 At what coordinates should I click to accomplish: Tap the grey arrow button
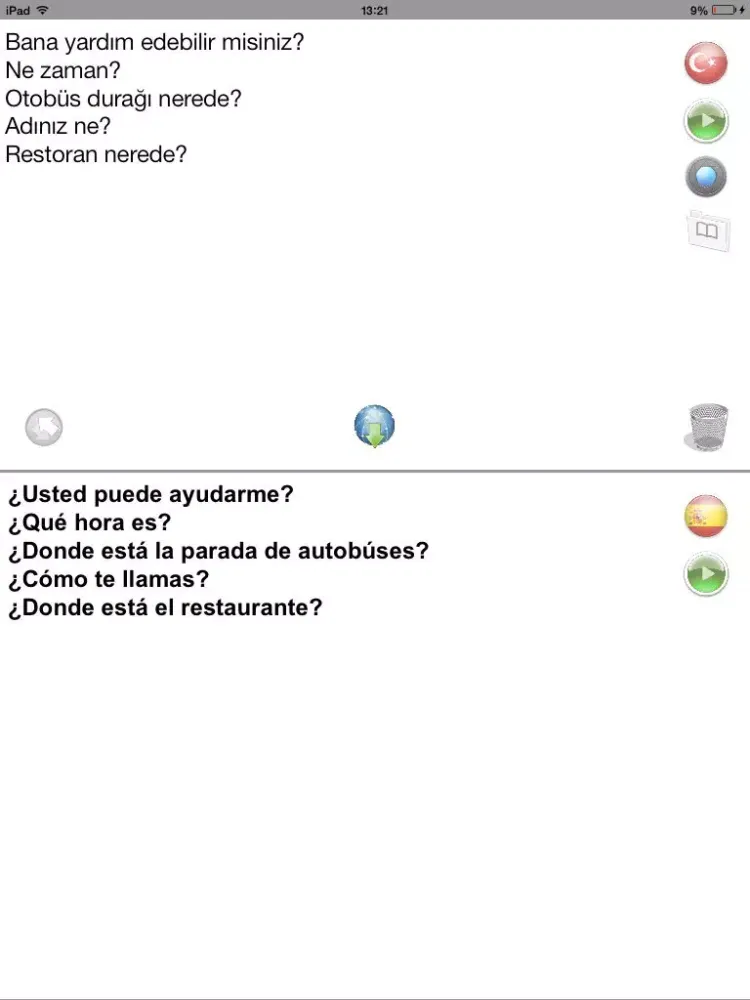tap(44, 428)
